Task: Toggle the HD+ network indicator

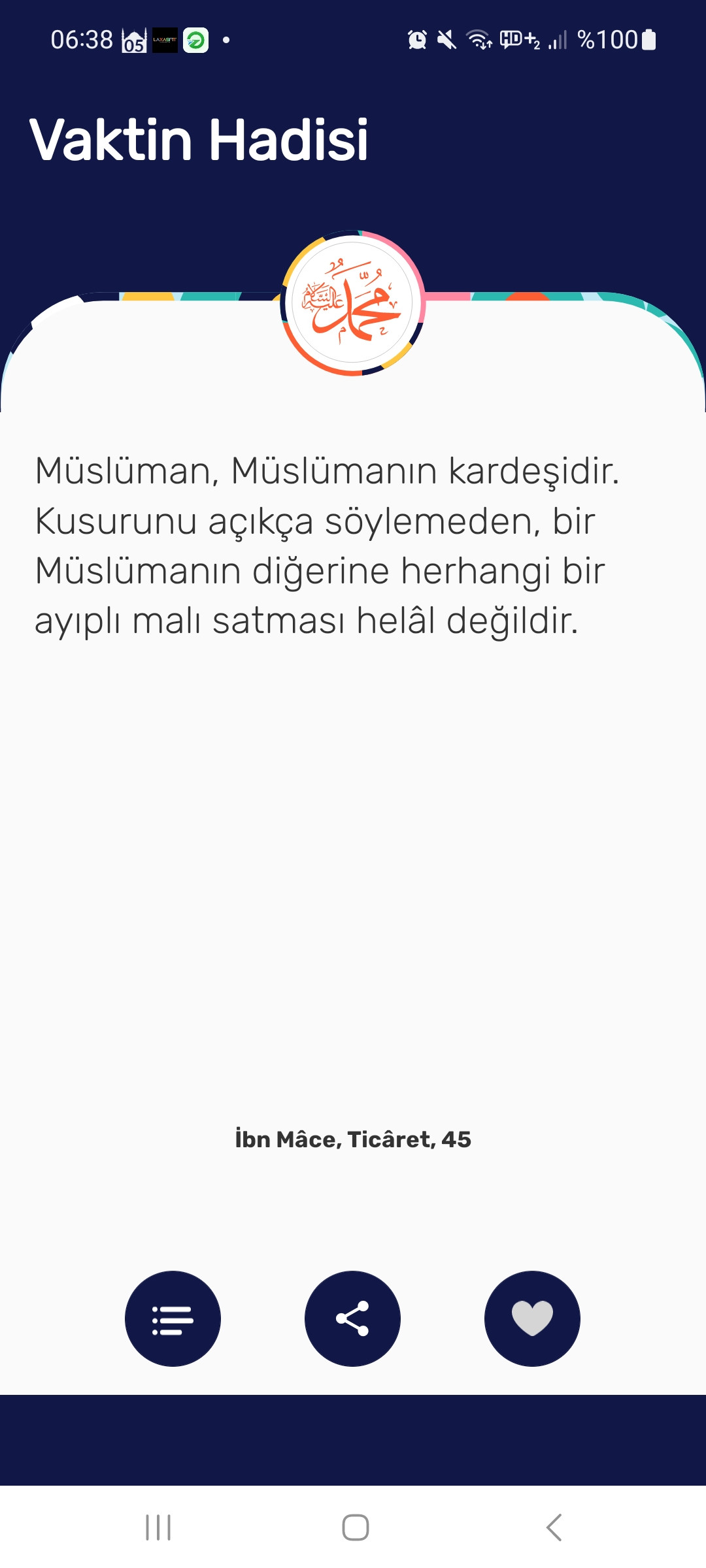Action: tap(520, 41)
